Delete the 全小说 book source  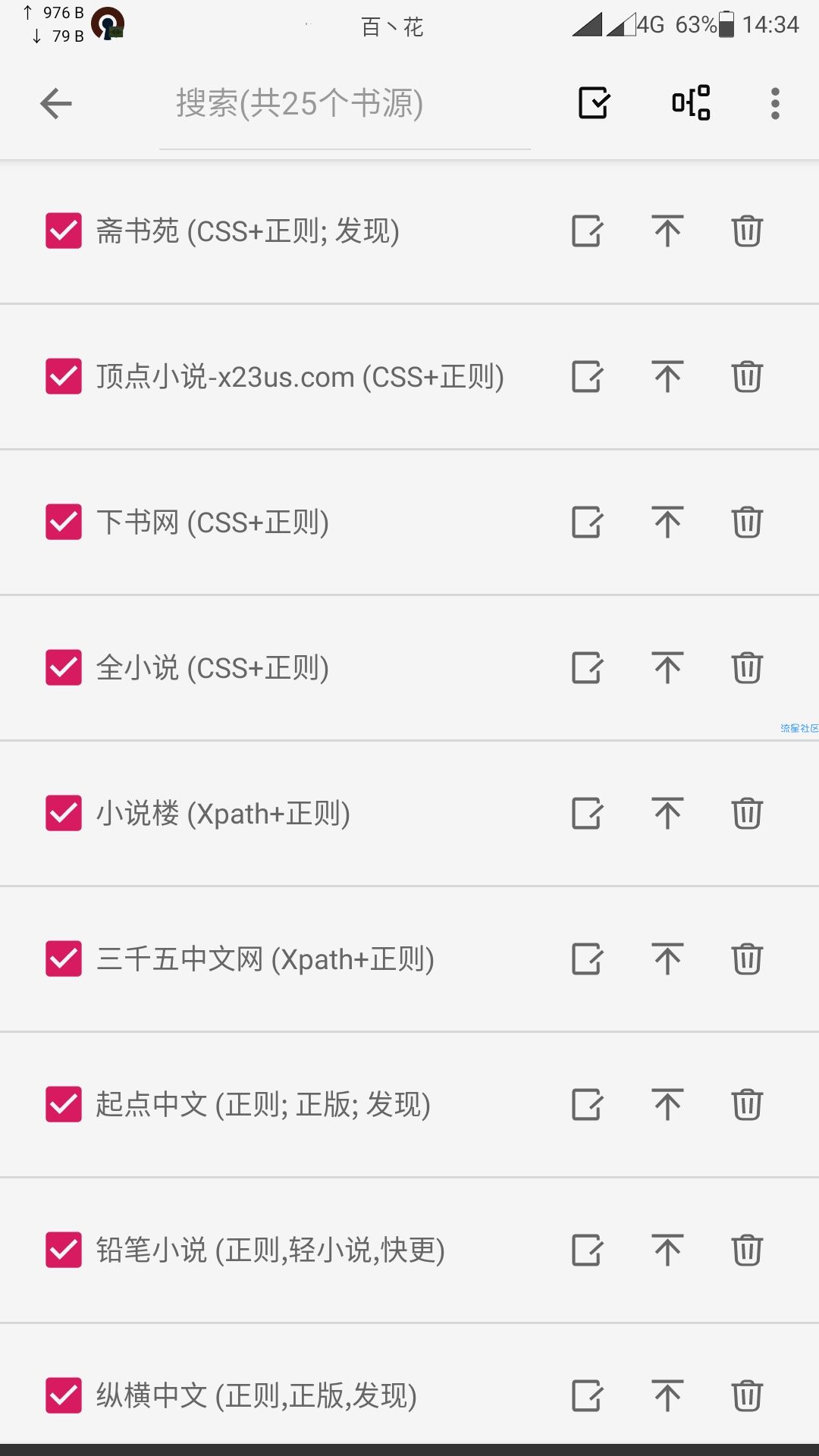[747, 668]
